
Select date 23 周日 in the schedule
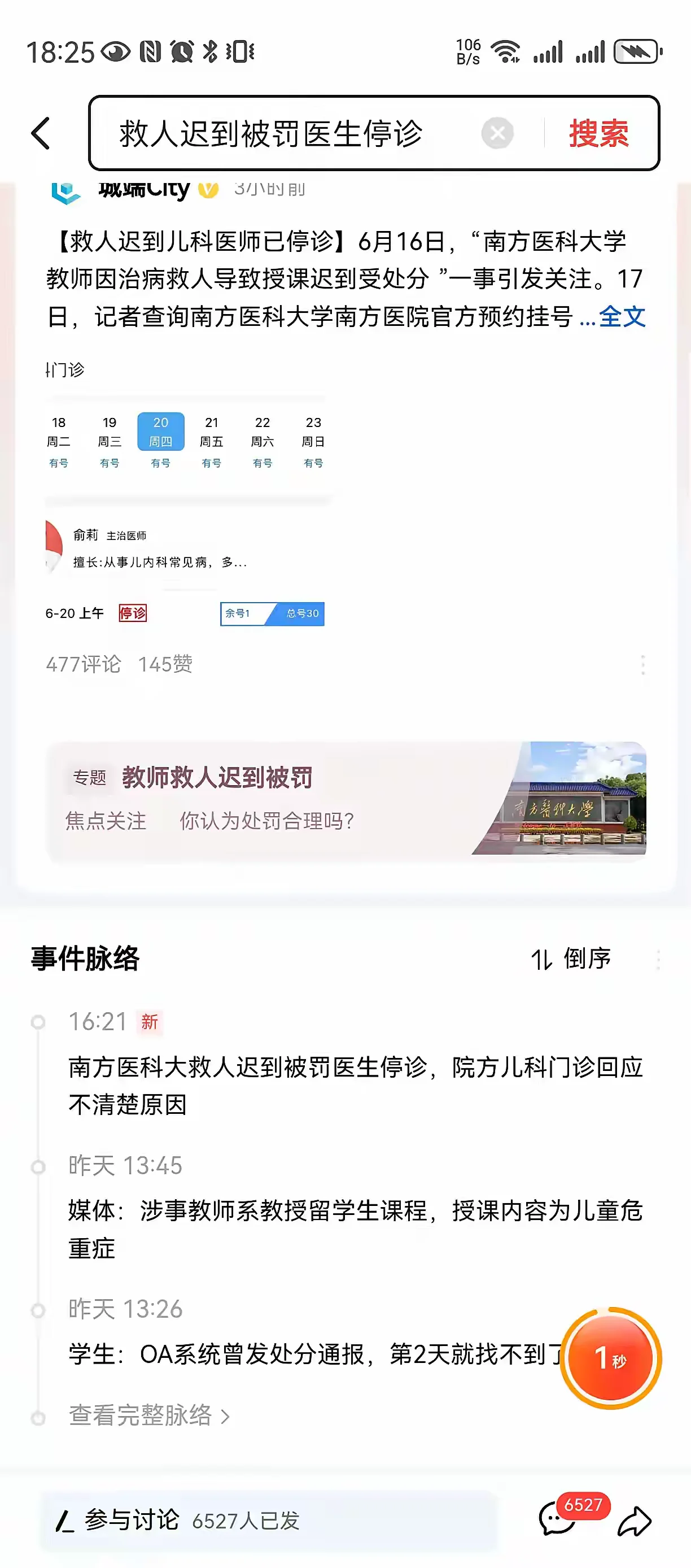pos(313,432)
